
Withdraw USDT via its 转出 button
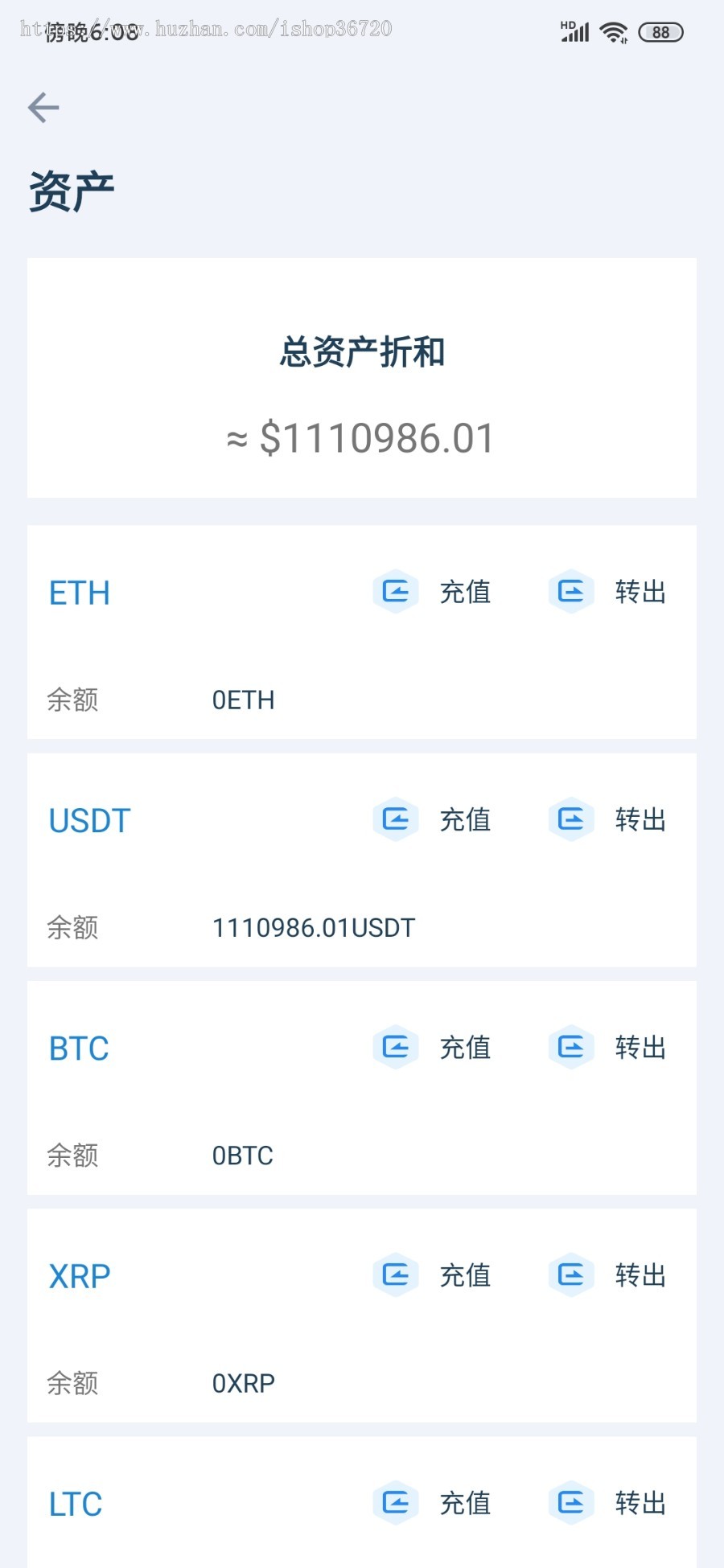608,819
